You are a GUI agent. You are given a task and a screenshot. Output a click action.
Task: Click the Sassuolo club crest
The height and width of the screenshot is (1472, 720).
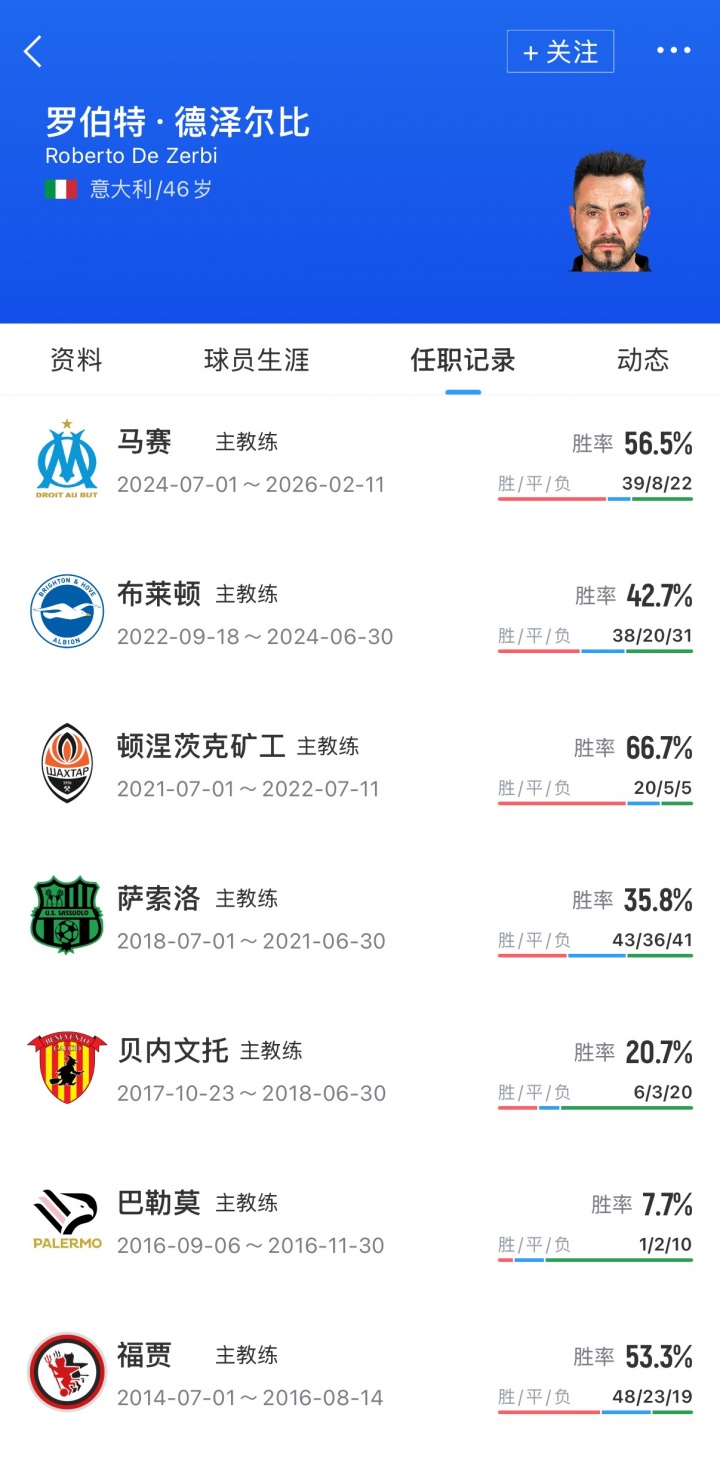tap(66, 912)
